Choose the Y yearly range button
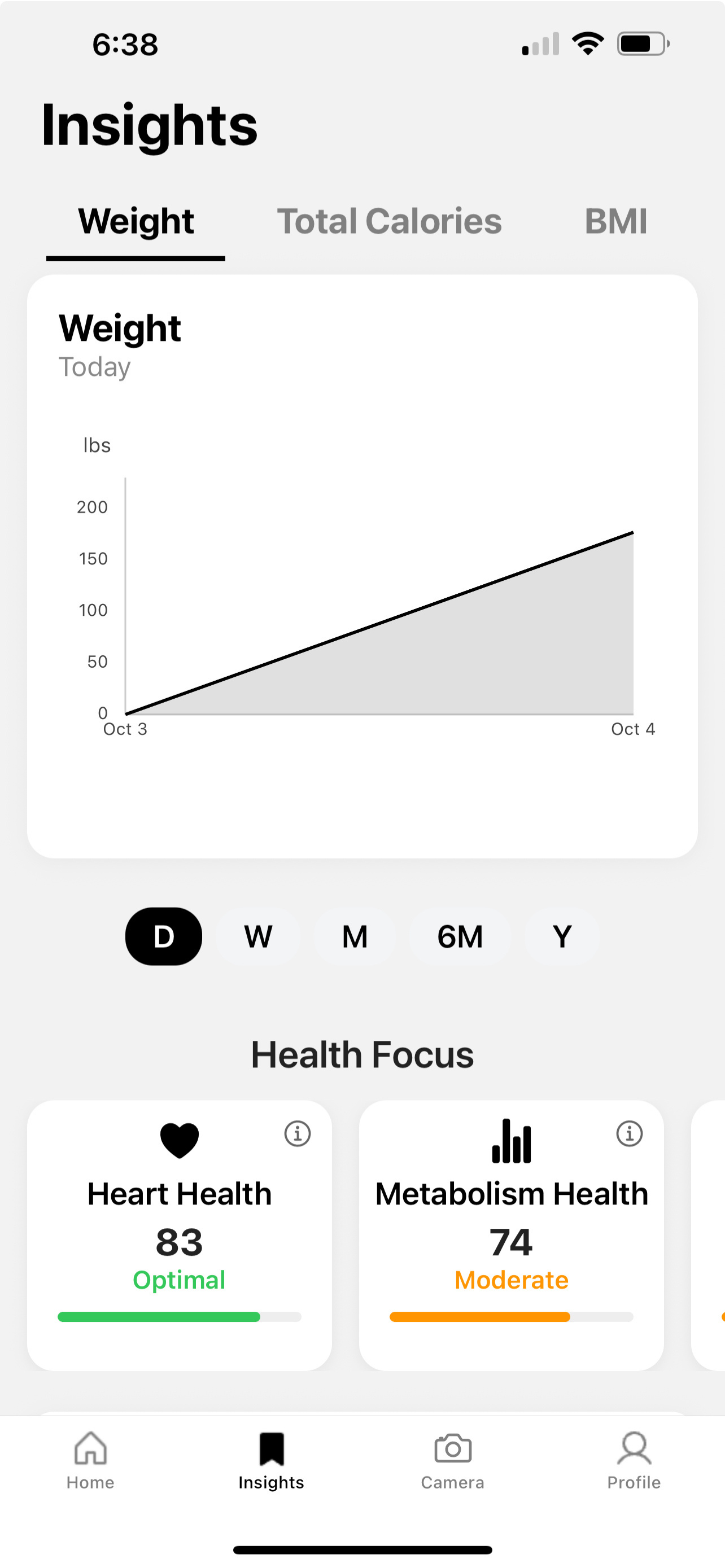This screenshot has height=1568, width=725. pos(561,937)
